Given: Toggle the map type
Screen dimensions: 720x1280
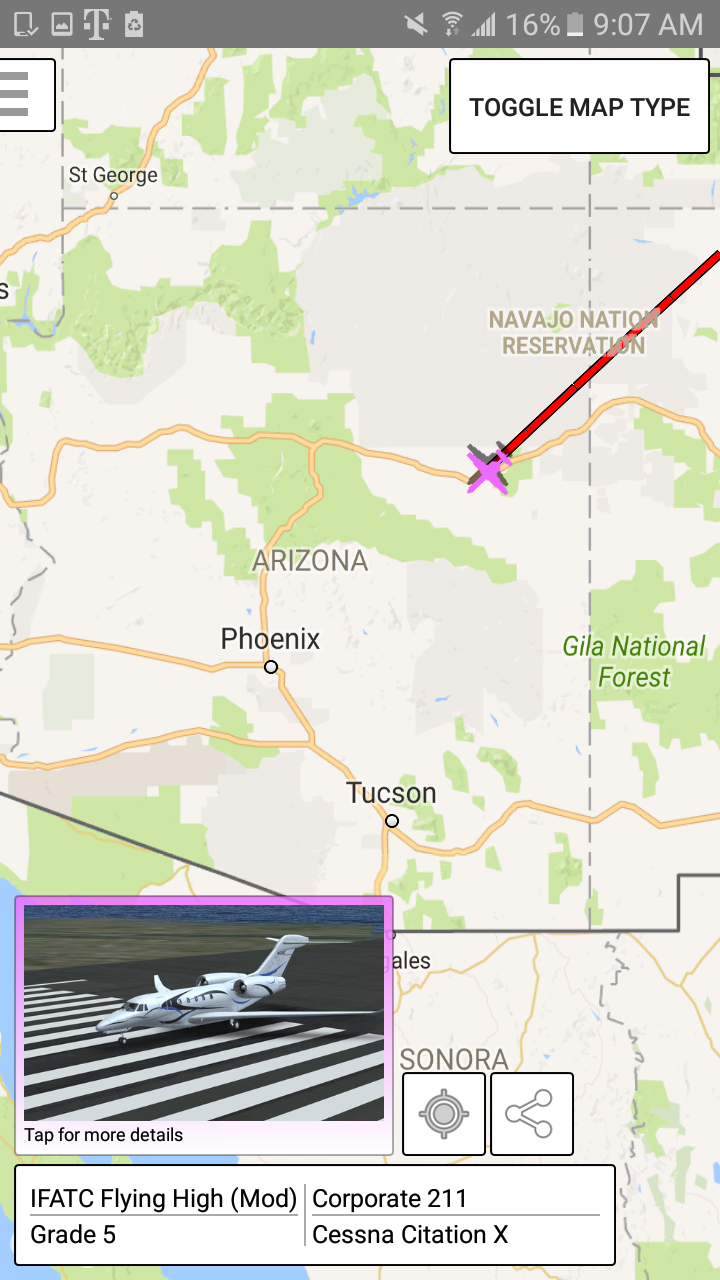Looking at the screenshot, I should pyautogui.click(x=579, y=107).
